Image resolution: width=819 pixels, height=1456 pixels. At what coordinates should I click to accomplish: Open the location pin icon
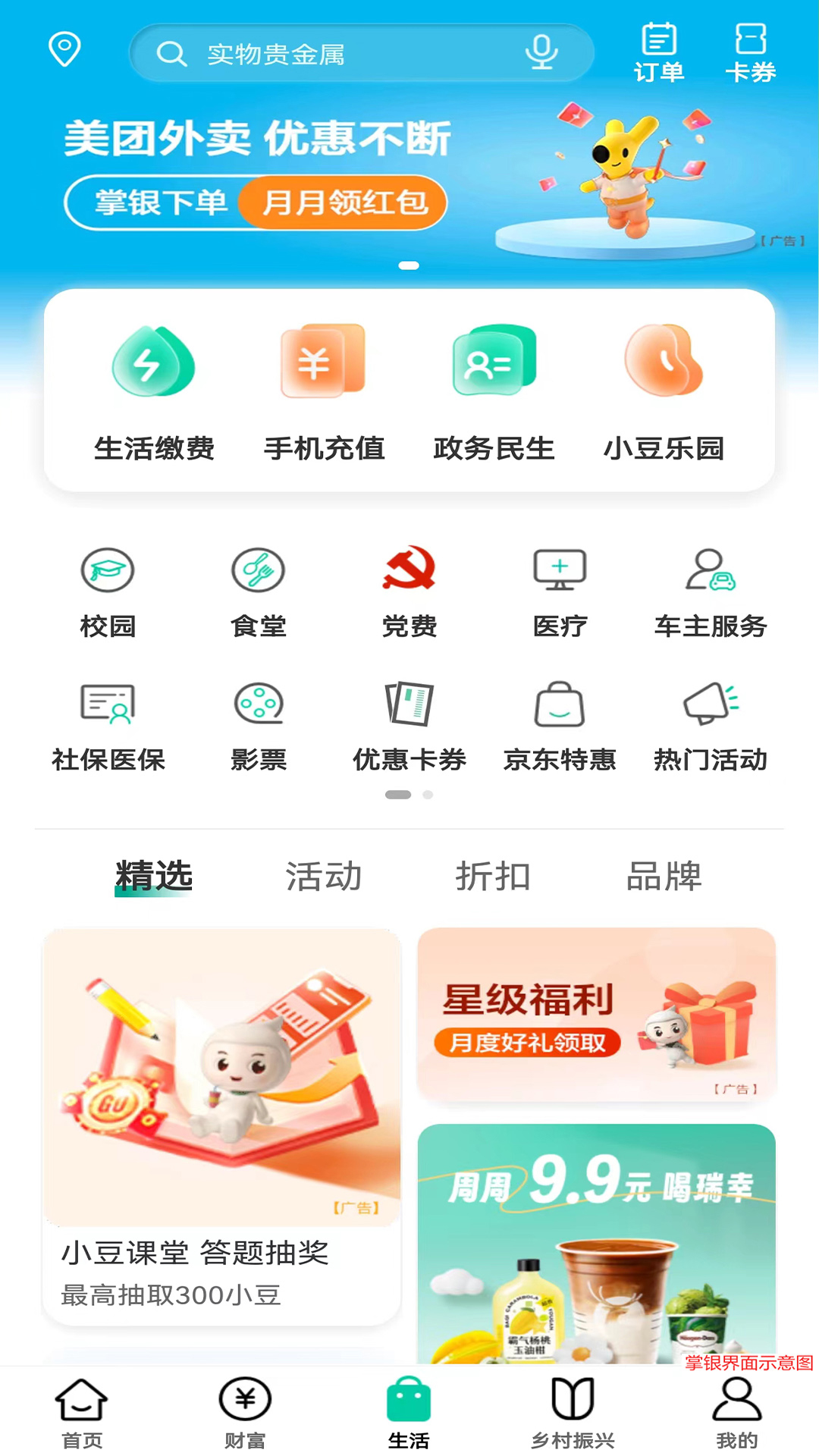coord(64,49)
